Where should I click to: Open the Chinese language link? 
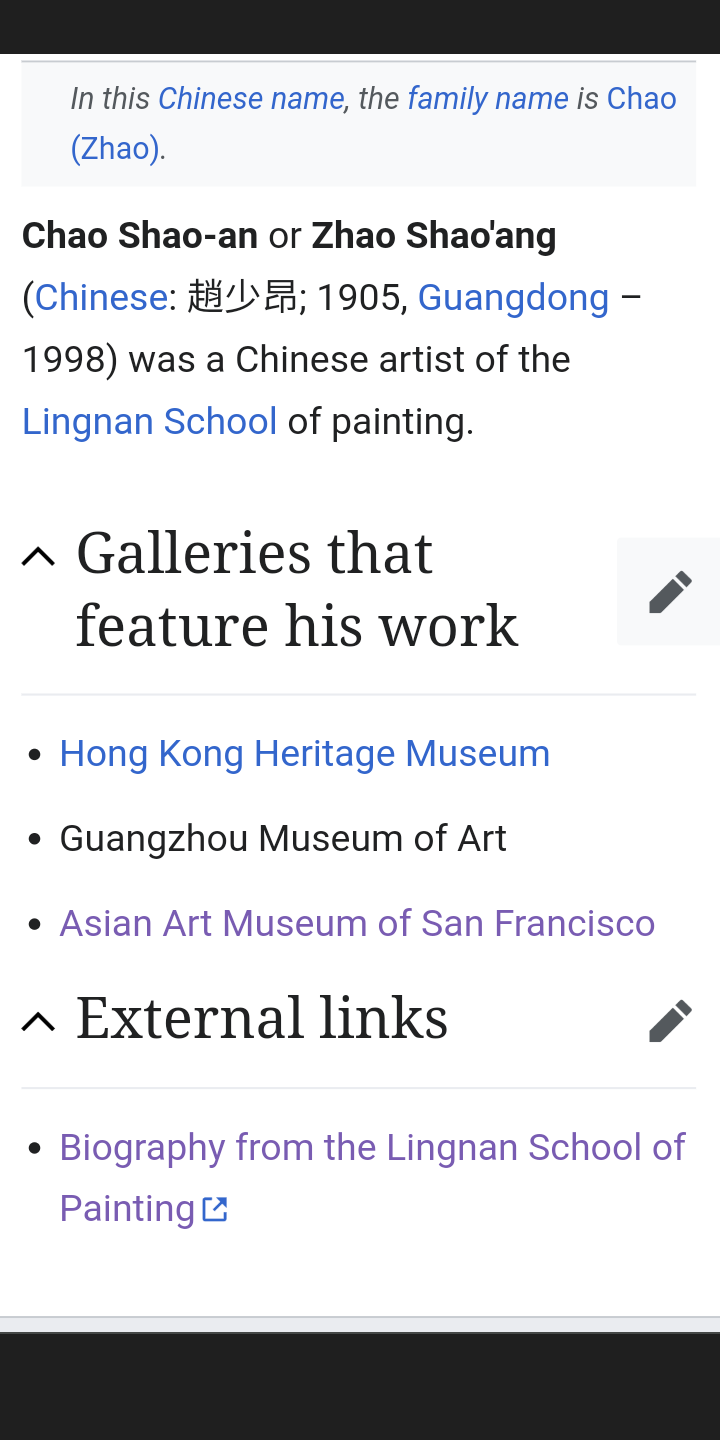click(99, 297)
